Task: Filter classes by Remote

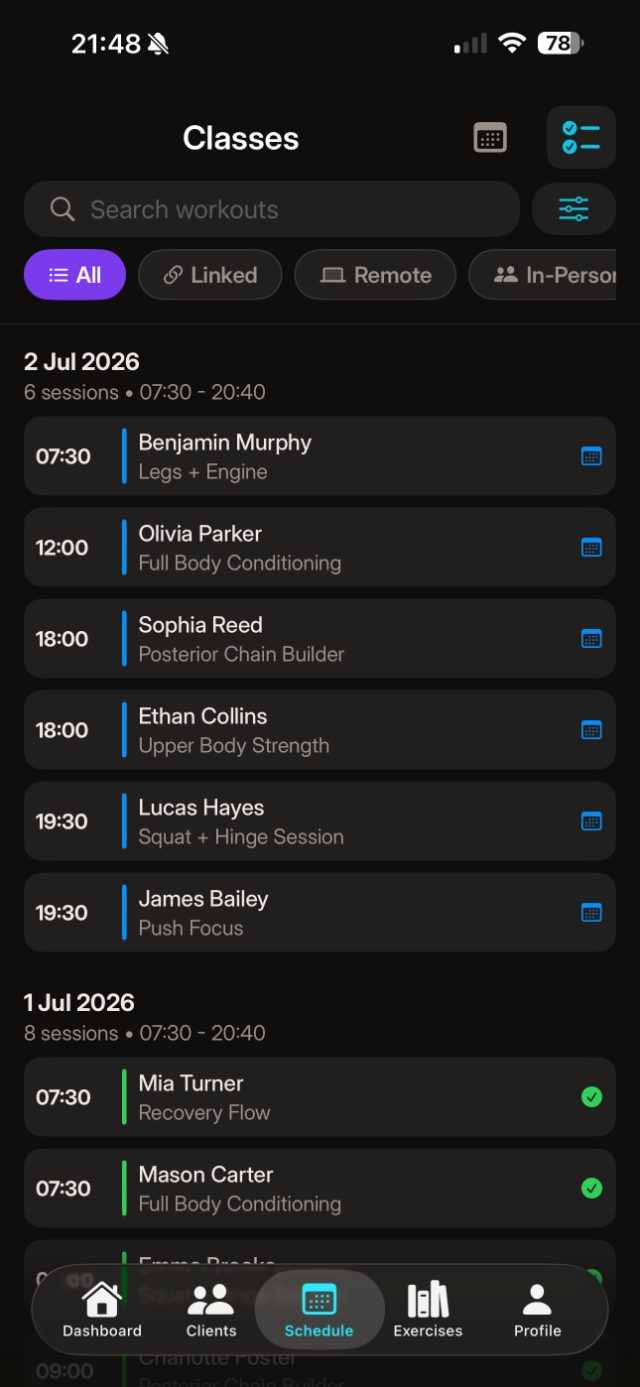Action: (375, 275)
